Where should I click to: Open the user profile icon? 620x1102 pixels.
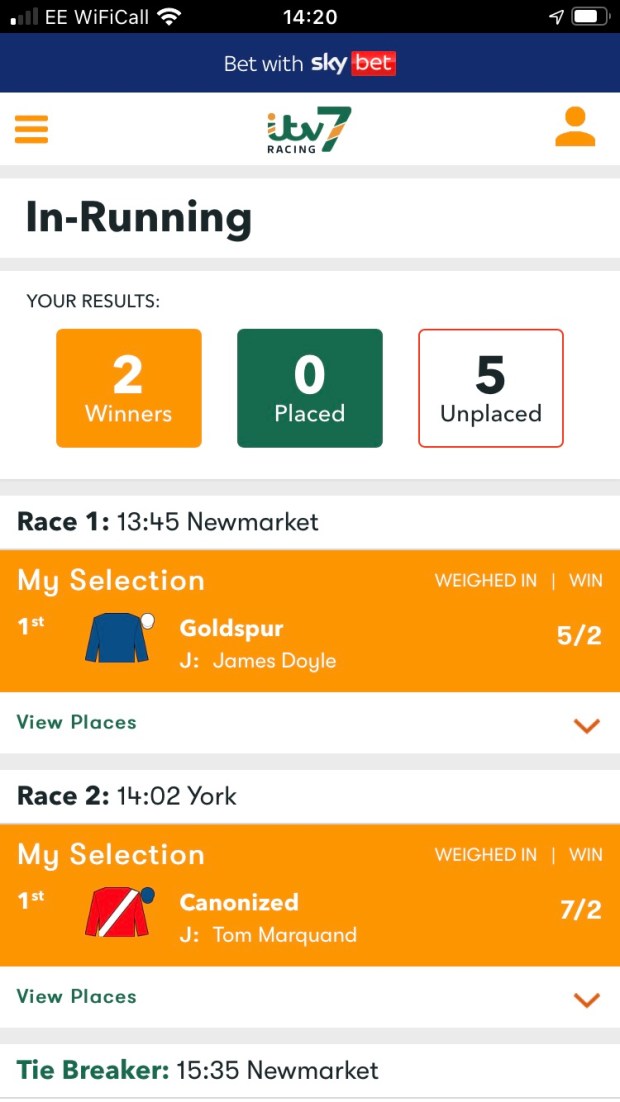tap(574, 128)
